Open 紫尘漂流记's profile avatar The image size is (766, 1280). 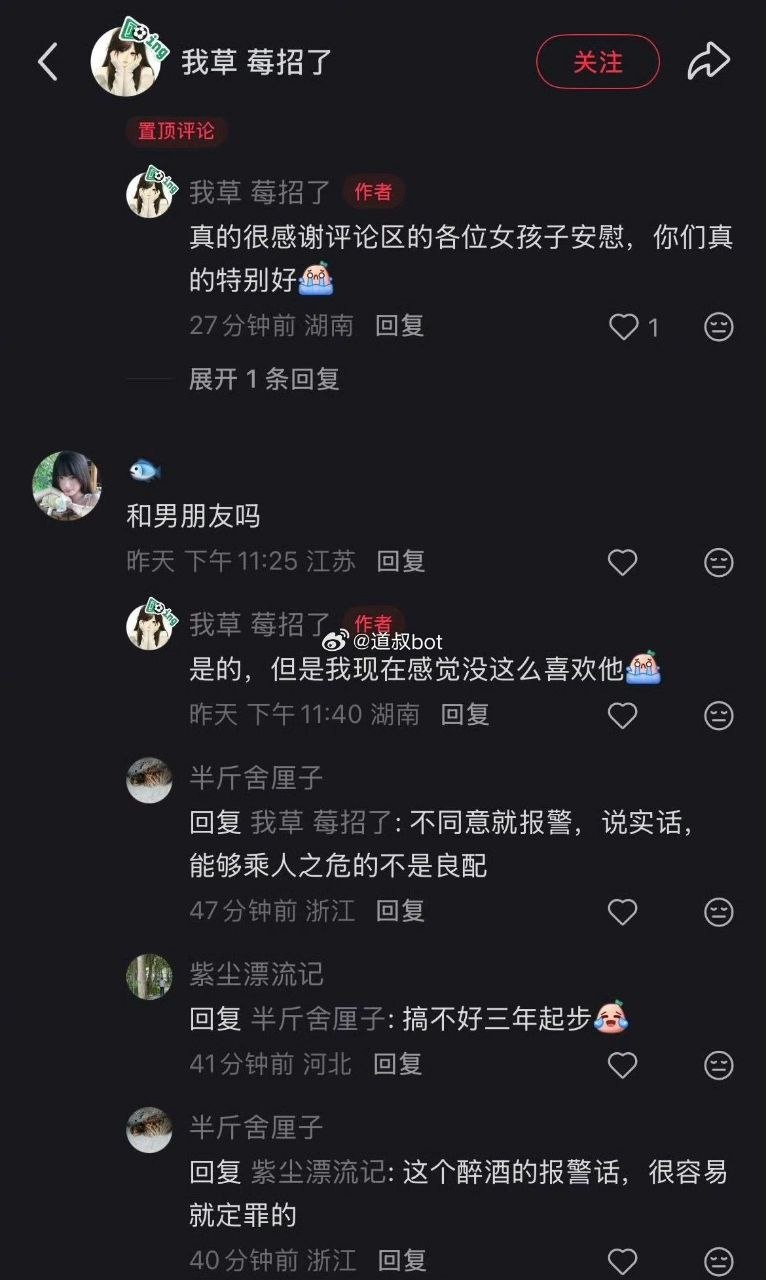point(149,977)
